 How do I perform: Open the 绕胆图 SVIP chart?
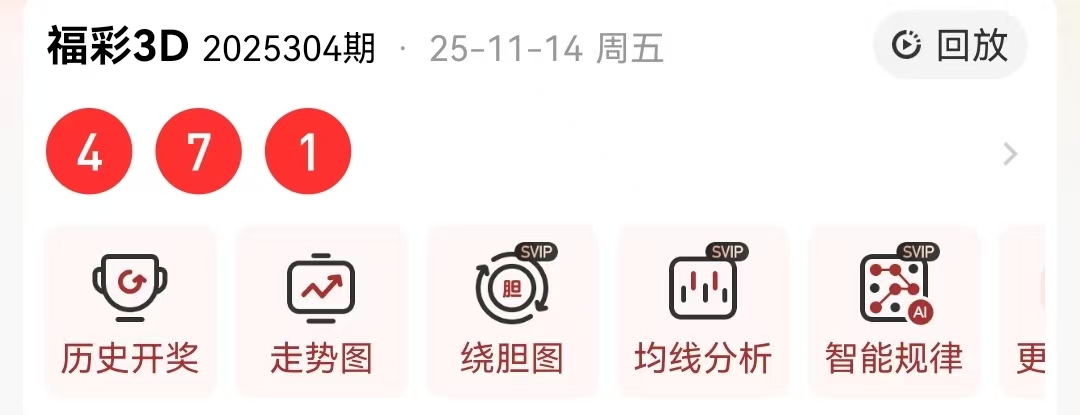coord(512,314)
